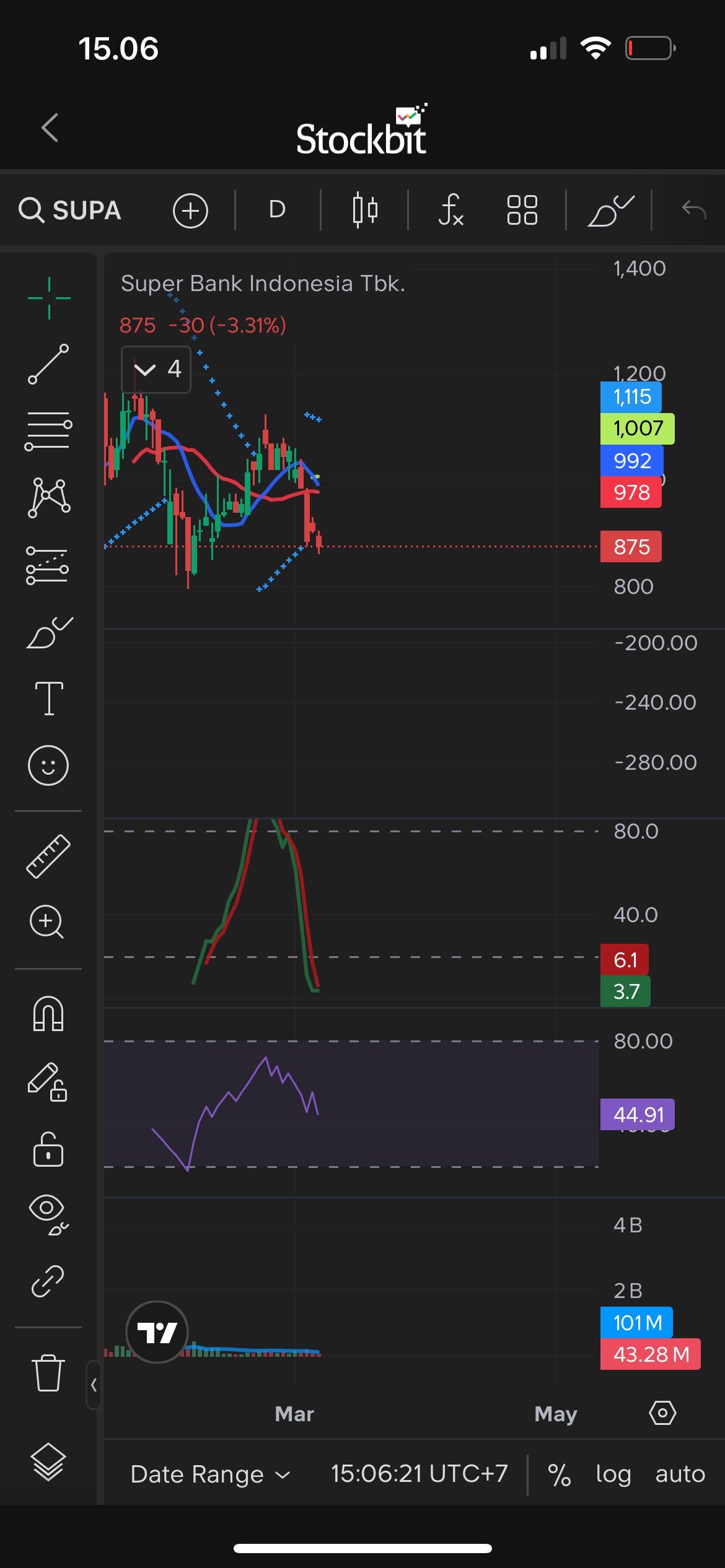
Task: Expand the collapsed indicator legend showing 4
Action: [156, 370]
